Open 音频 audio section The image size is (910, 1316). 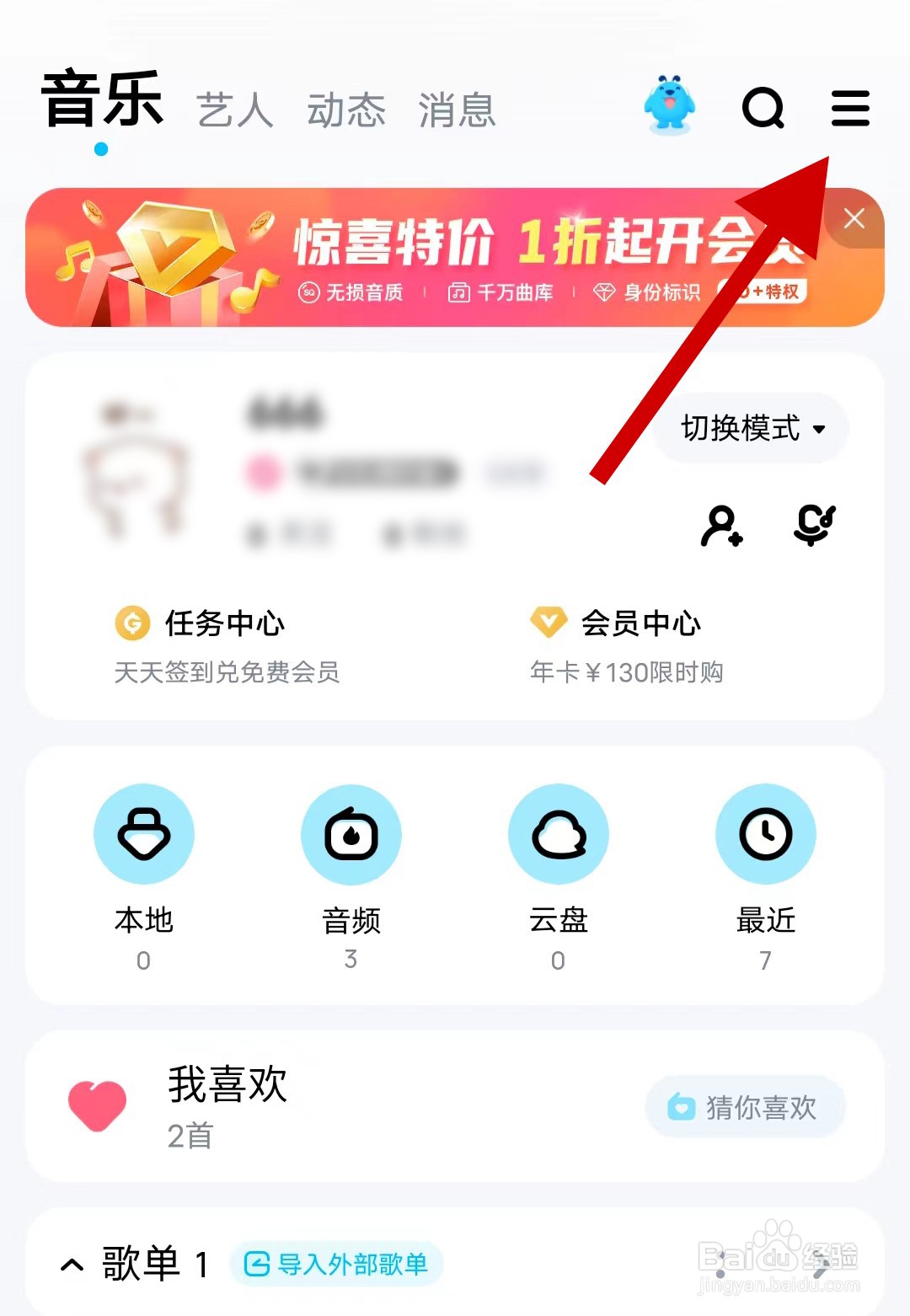tap(351, 834)
